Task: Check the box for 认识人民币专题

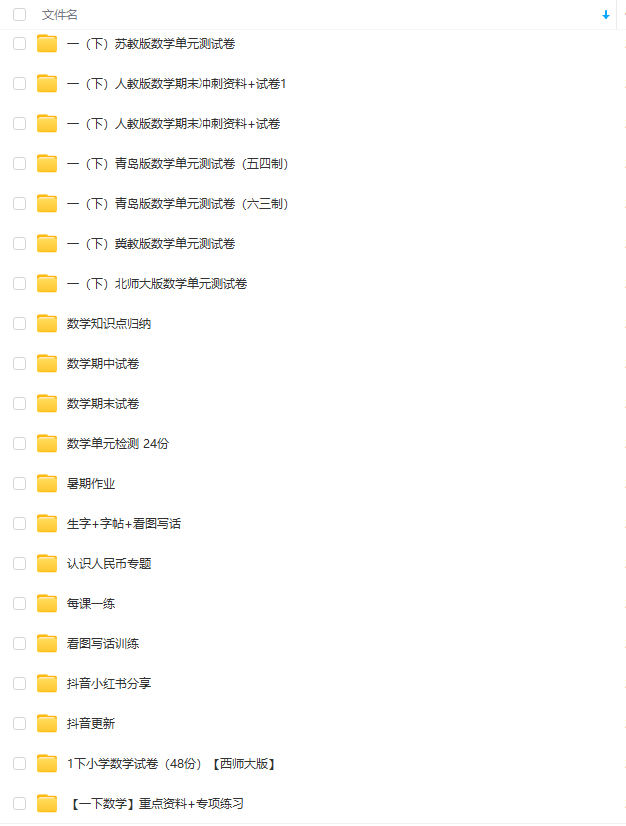Action: (x=19, y=564)
